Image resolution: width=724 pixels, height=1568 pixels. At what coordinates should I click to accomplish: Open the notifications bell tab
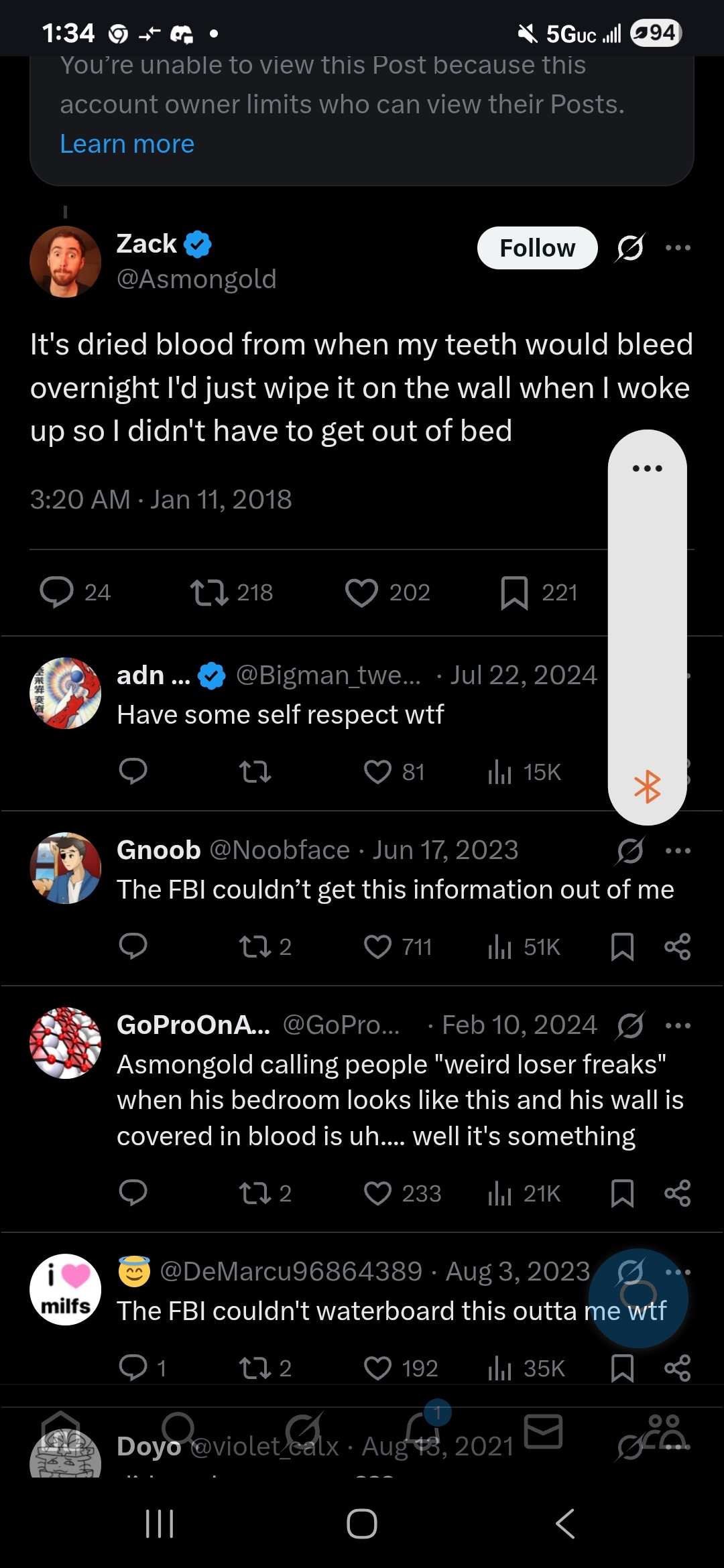(x=424, y=1431)
